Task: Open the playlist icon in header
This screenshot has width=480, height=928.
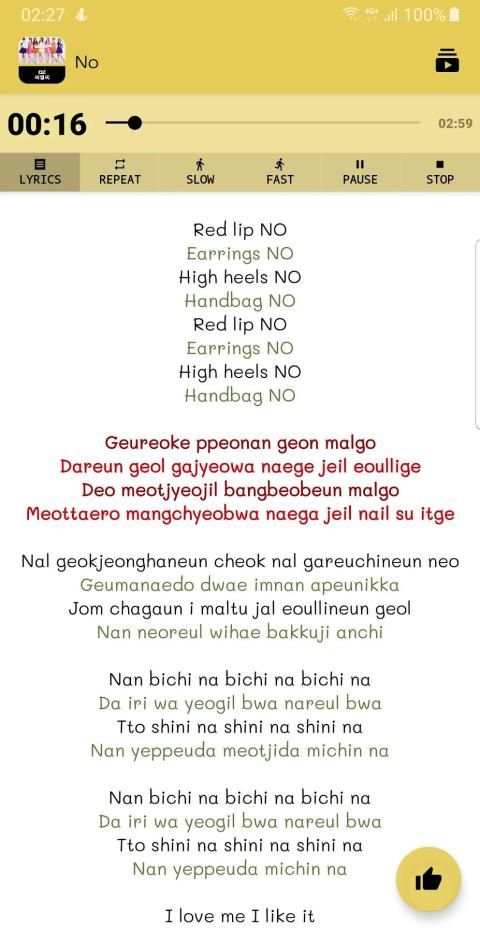Action: click(447, 61)
